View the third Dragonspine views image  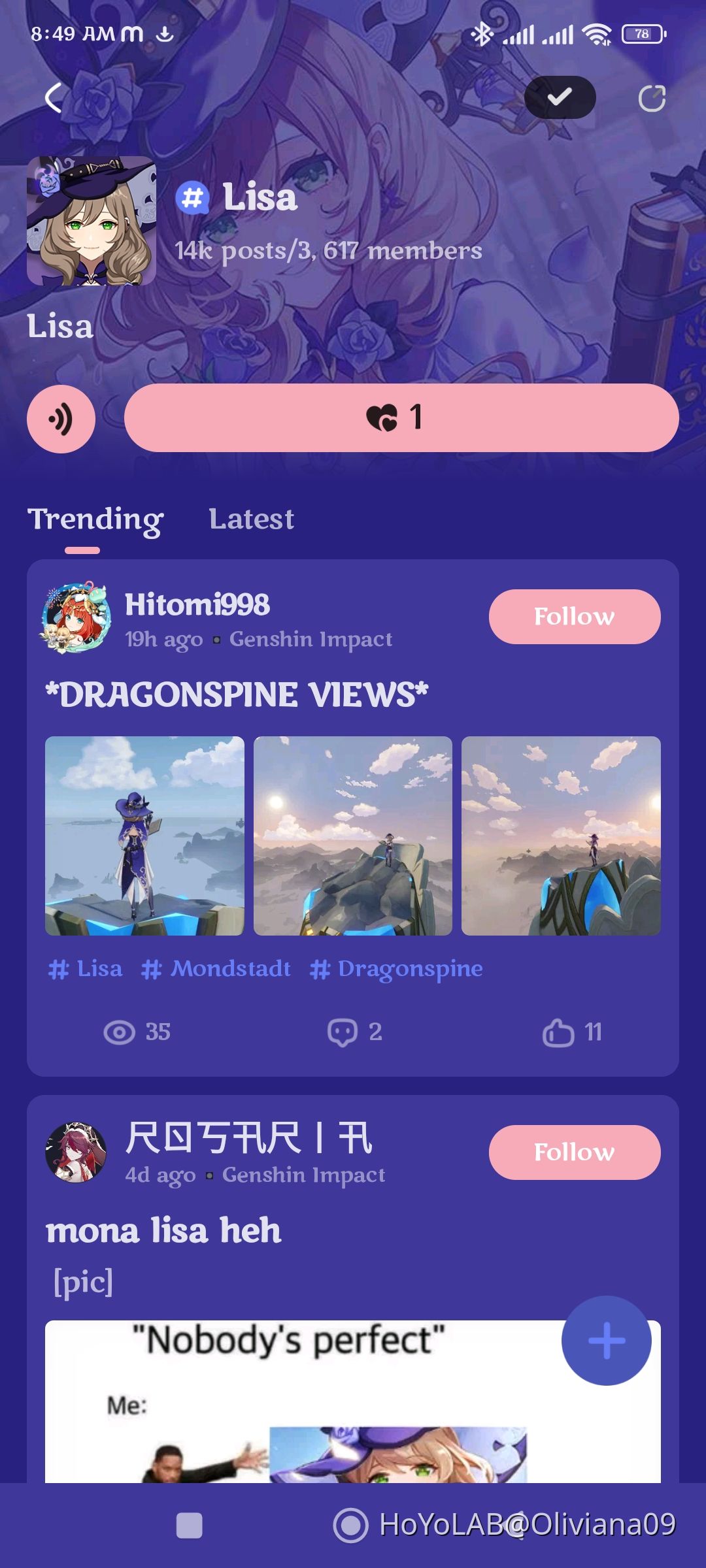(x=561, y=836)
